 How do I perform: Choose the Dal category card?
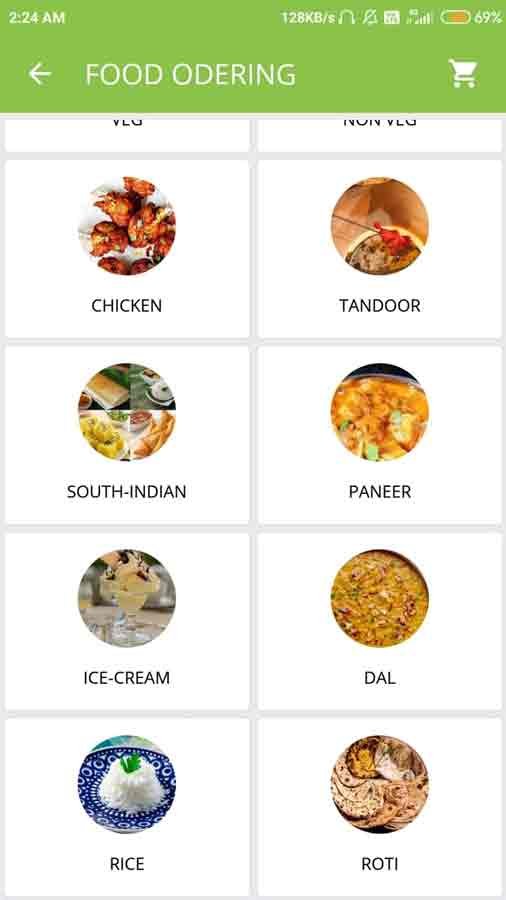tap(380, 621)
